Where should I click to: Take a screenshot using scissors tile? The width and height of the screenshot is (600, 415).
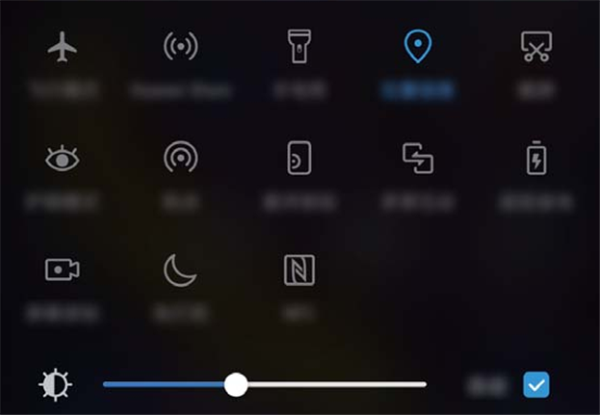(x=536, y=46)
